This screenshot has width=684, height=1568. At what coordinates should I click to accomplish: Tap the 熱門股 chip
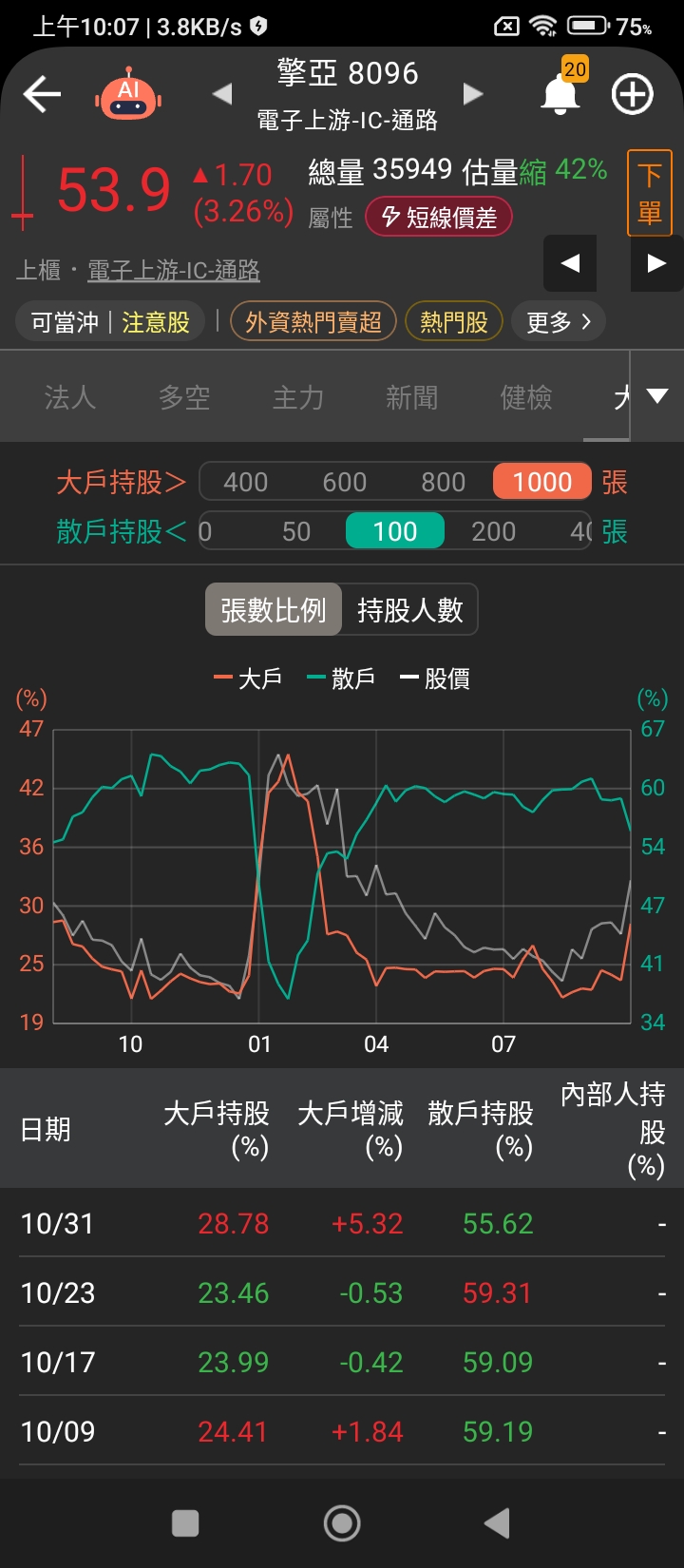pyautogui.click(x=454, y=322)
